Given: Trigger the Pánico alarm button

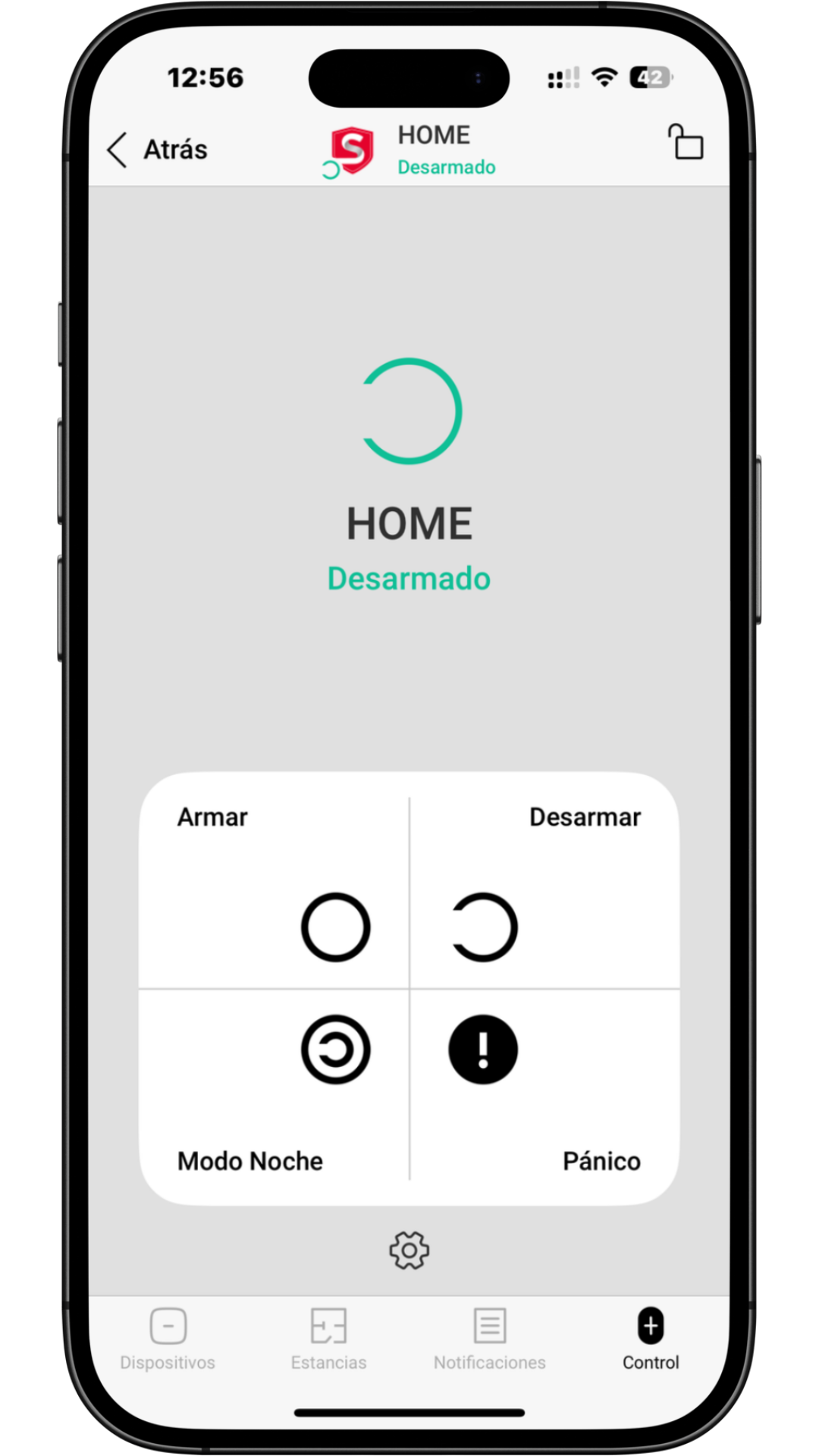Looking at the screenshot, I should tap(483, 1050).
